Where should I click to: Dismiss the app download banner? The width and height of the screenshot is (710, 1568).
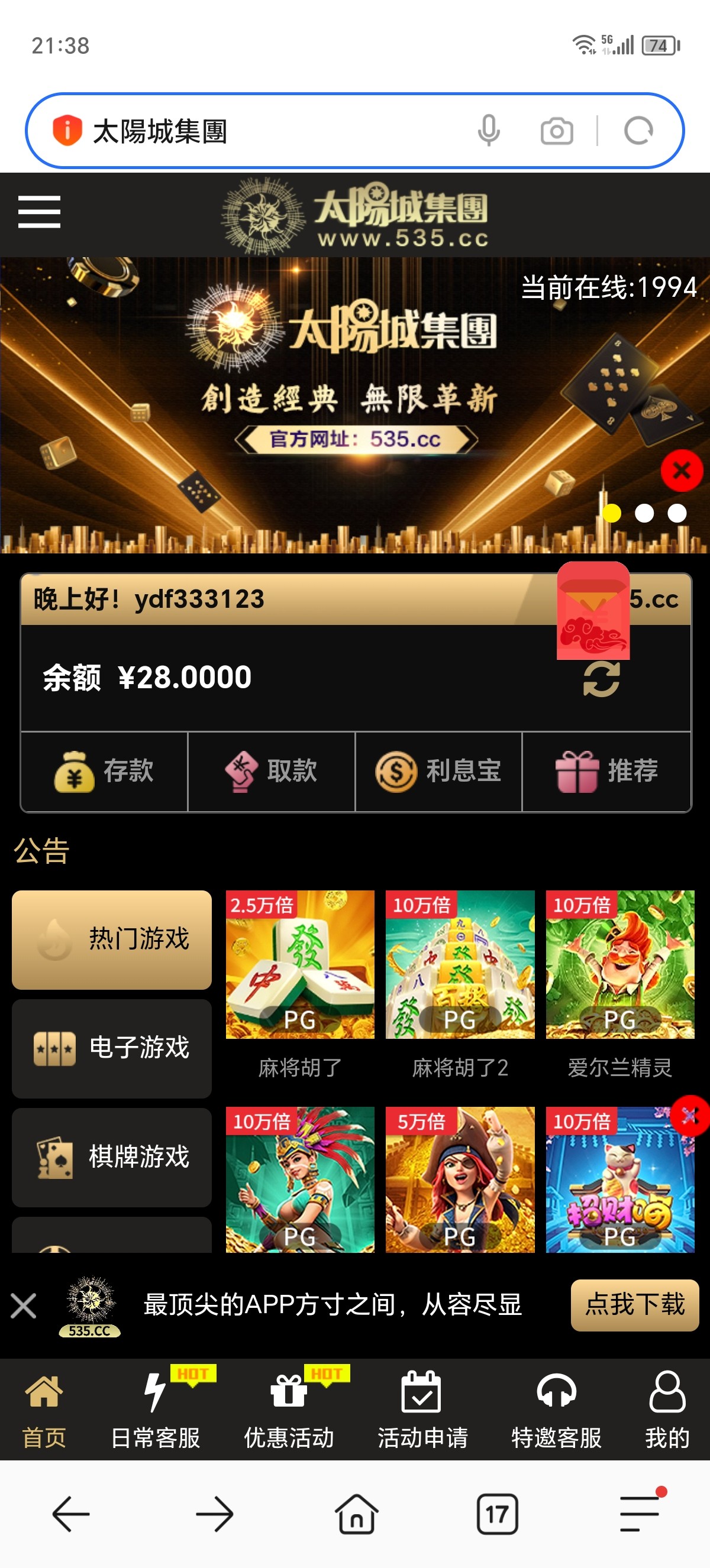tap(23, 1305)
